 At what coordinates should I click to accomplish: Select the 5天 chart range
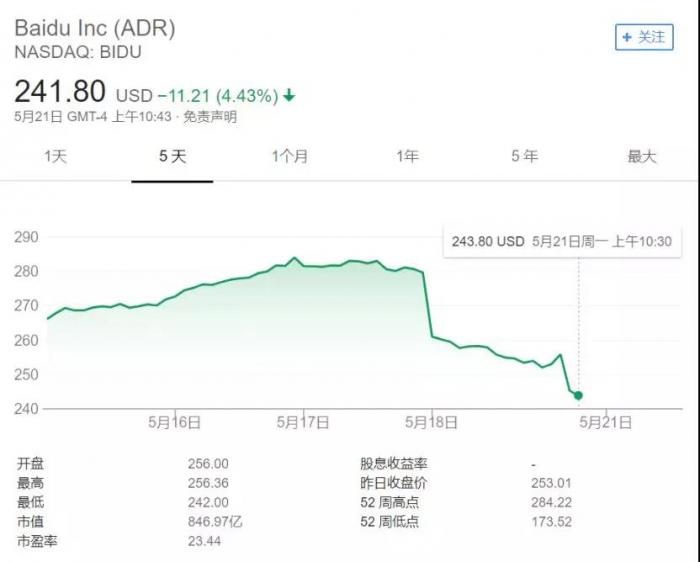pyautogui.click(x=172, y=157)
